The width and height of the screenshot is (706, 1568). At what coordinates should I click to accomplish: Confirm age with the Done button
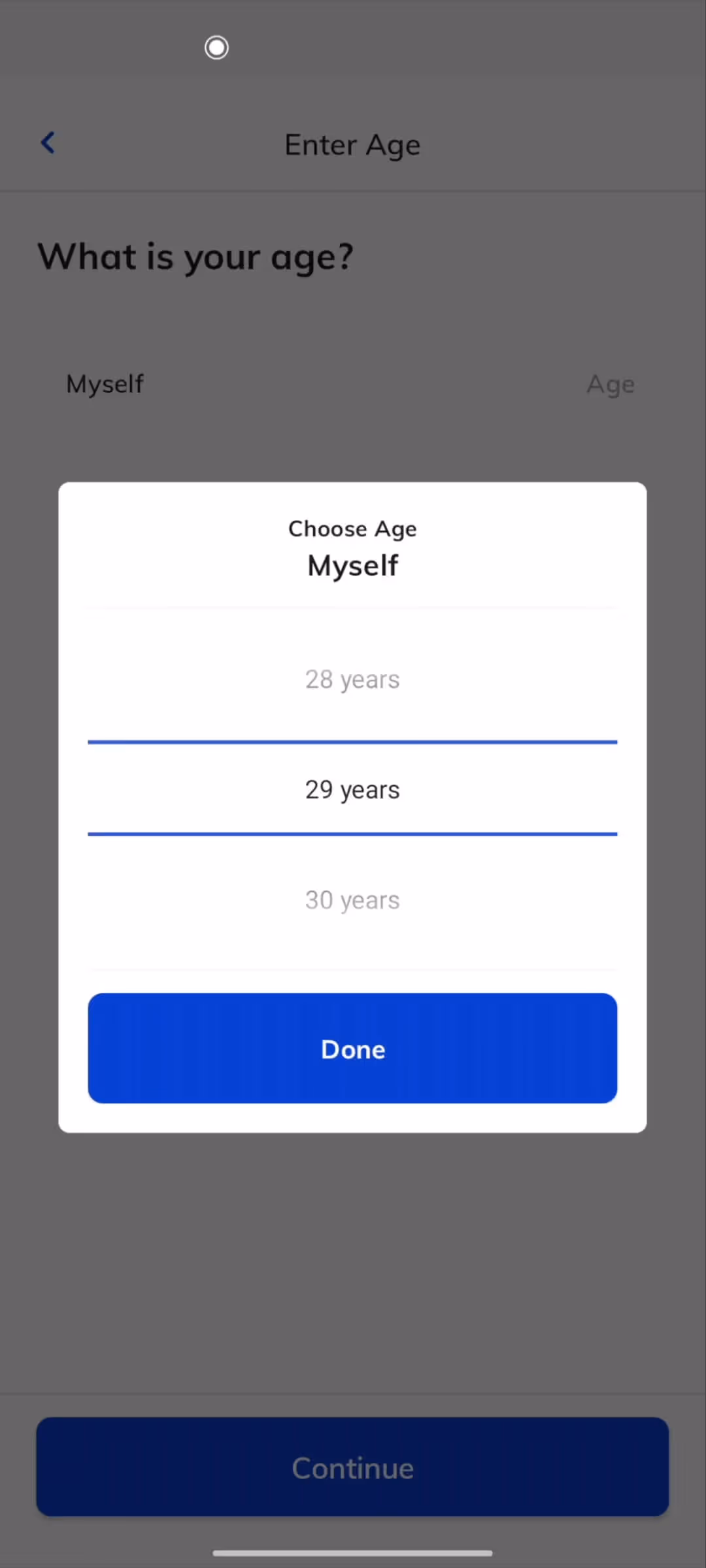pyautogui.click(x=352, y=1048)
